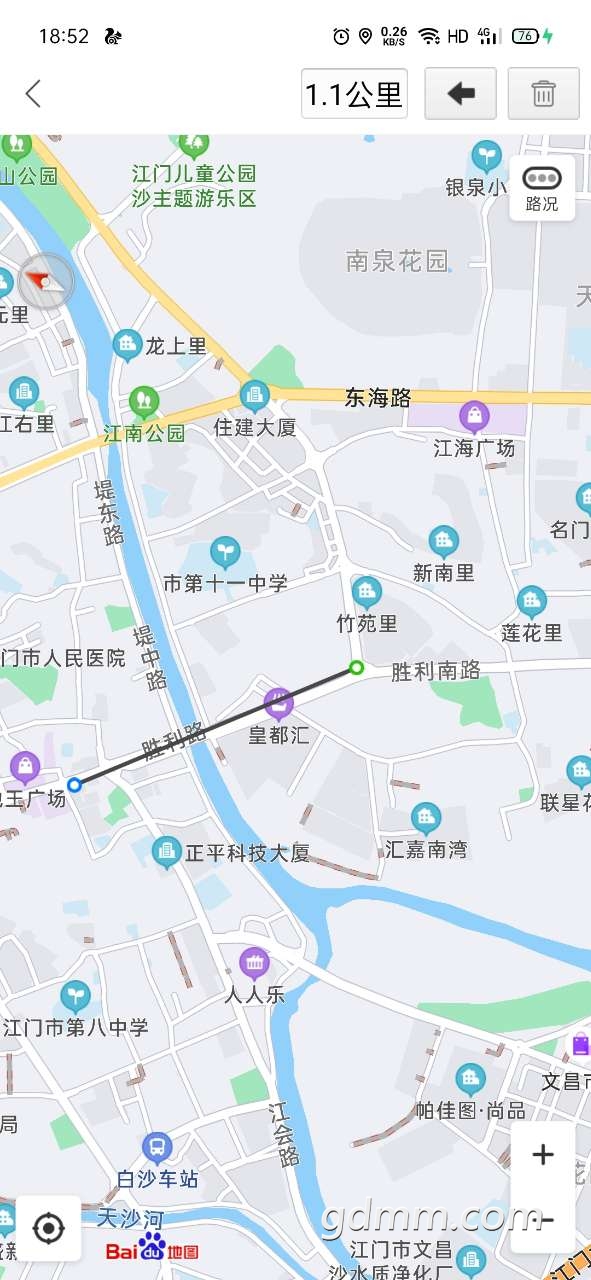Viewport: 591px width, 1280px height.
Task: Tap the 江南公园 park marker
Action: coord(144,403)
